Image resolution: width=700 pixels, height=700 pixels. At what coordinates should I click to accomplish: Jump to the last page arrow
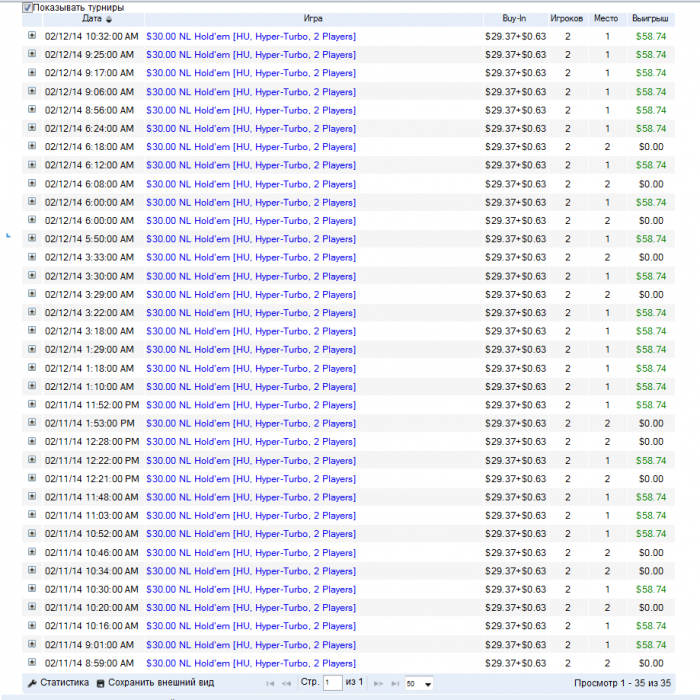393,683
